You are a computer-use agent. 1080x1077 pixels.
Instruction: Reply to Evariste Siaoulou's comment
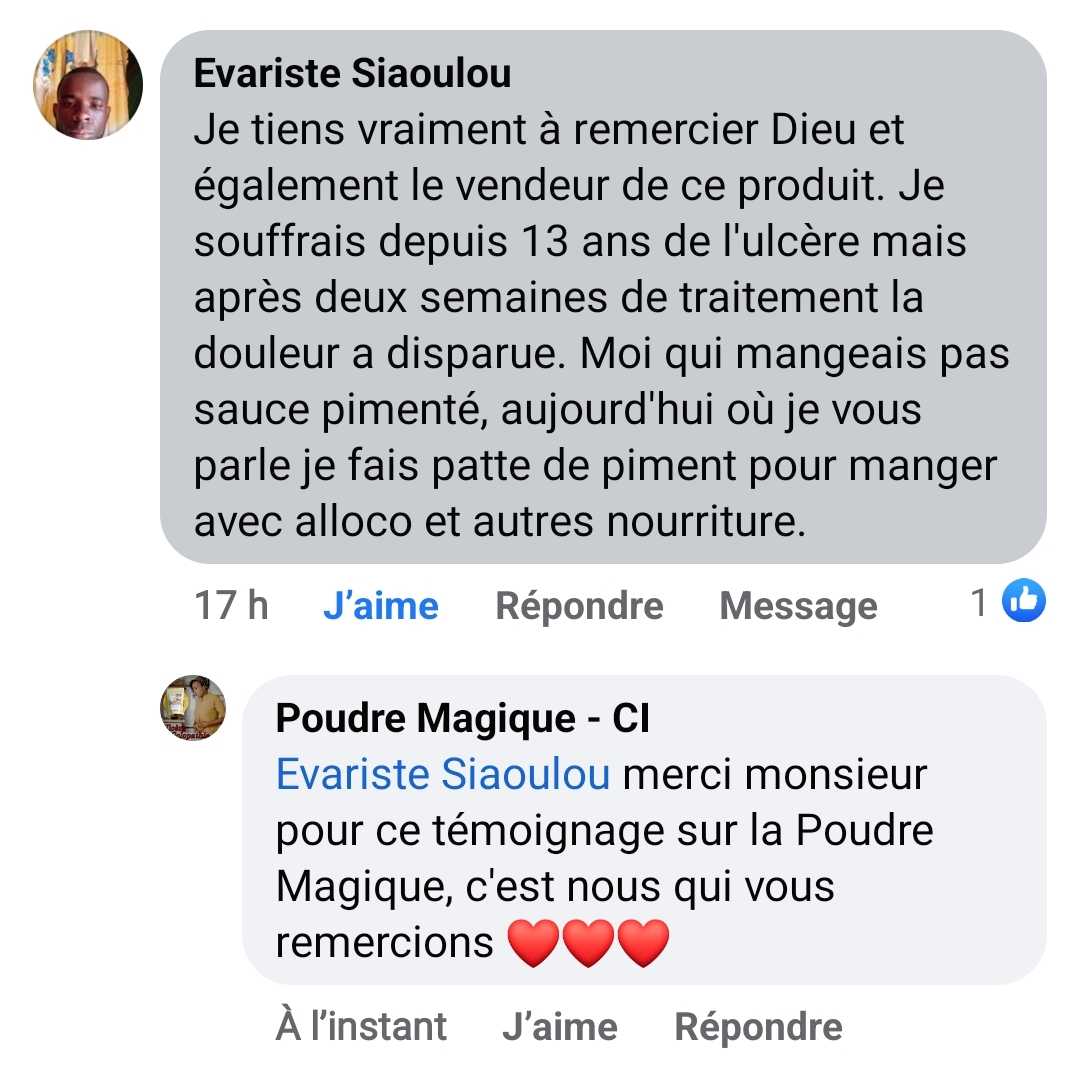[579, 606]
